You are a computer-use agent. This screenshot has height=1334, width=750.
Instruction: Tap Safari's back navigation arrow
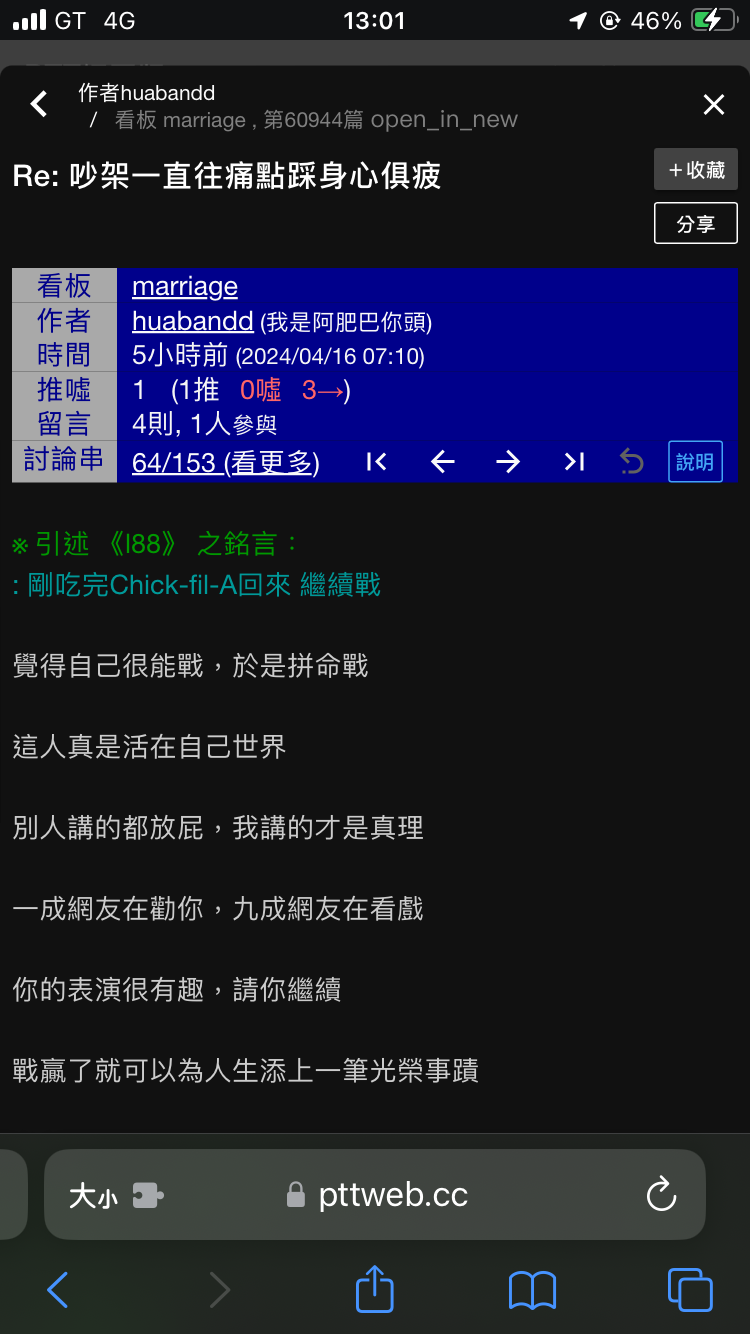point(58,1290)
